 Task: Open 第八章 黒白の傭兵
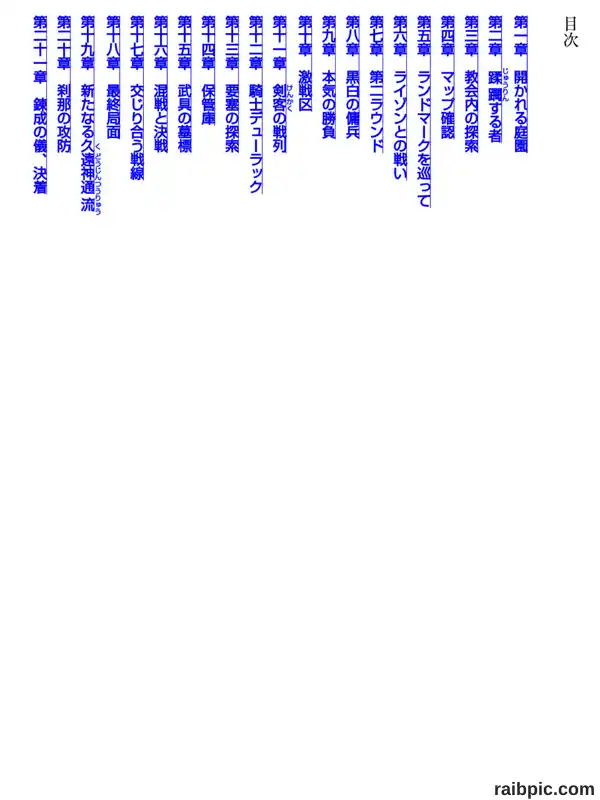click(353, 77)
